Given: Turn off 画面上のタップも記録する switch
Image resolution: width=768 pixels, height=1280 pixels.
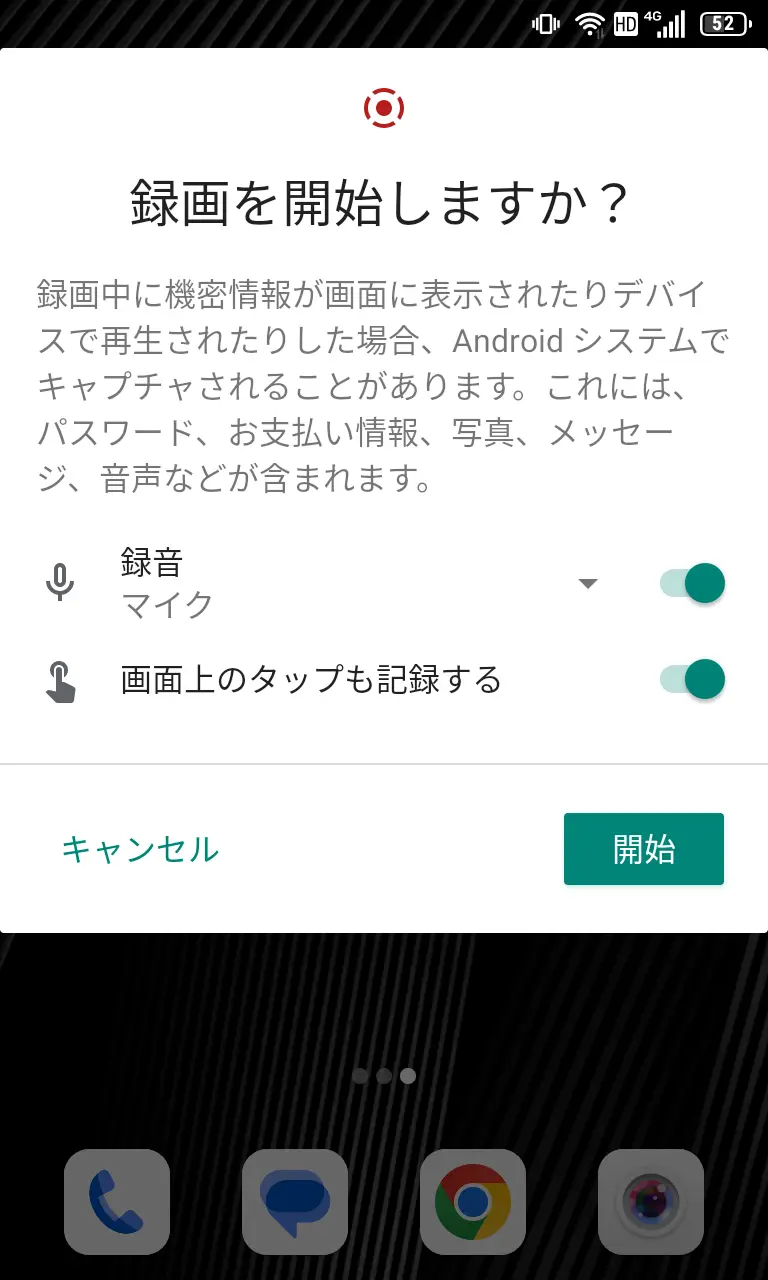Looking at the screenshot, I should coord(692,680).
